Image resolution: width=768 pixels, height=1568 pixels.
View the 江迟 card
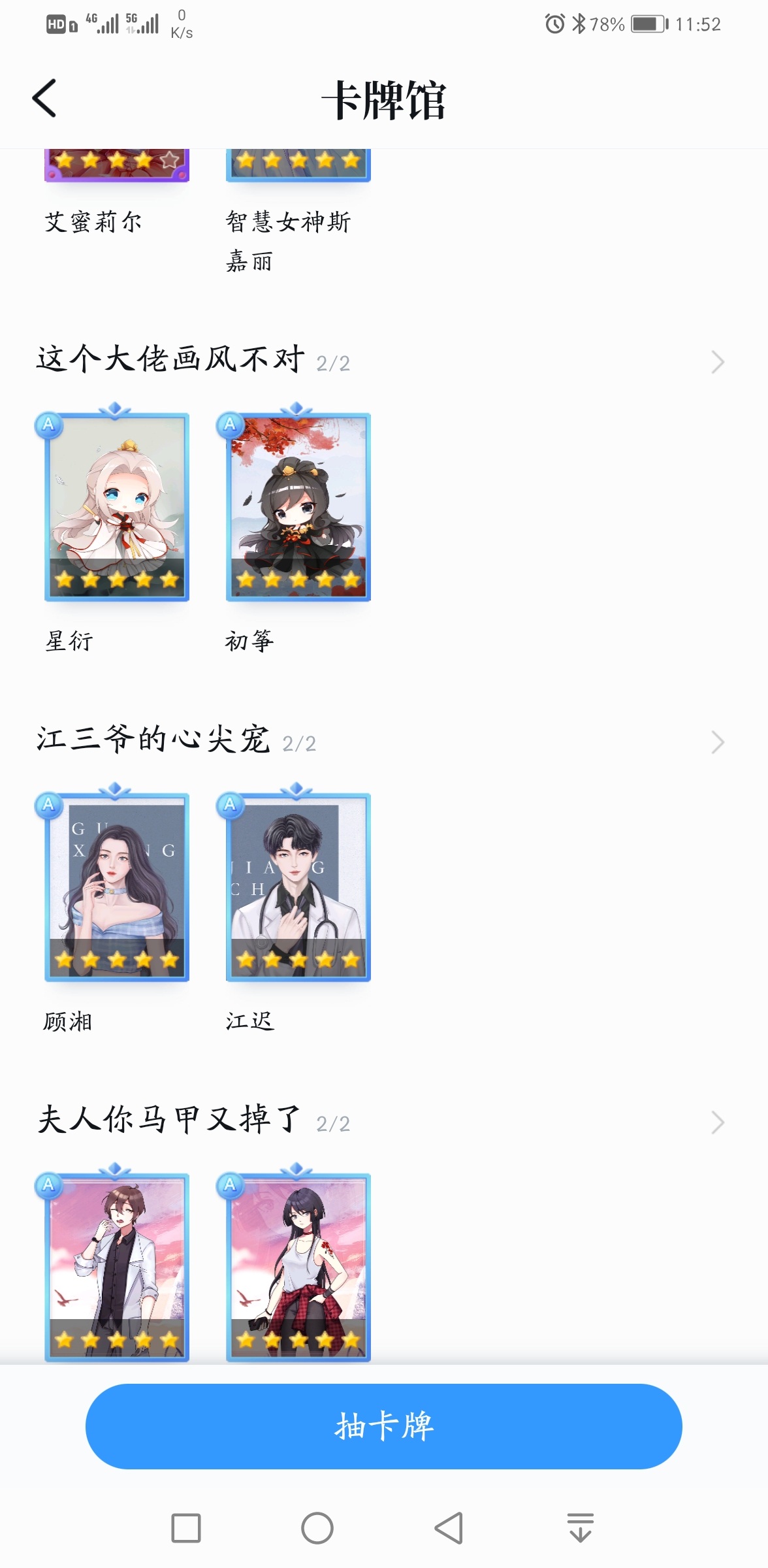click(x=298, y=887)
